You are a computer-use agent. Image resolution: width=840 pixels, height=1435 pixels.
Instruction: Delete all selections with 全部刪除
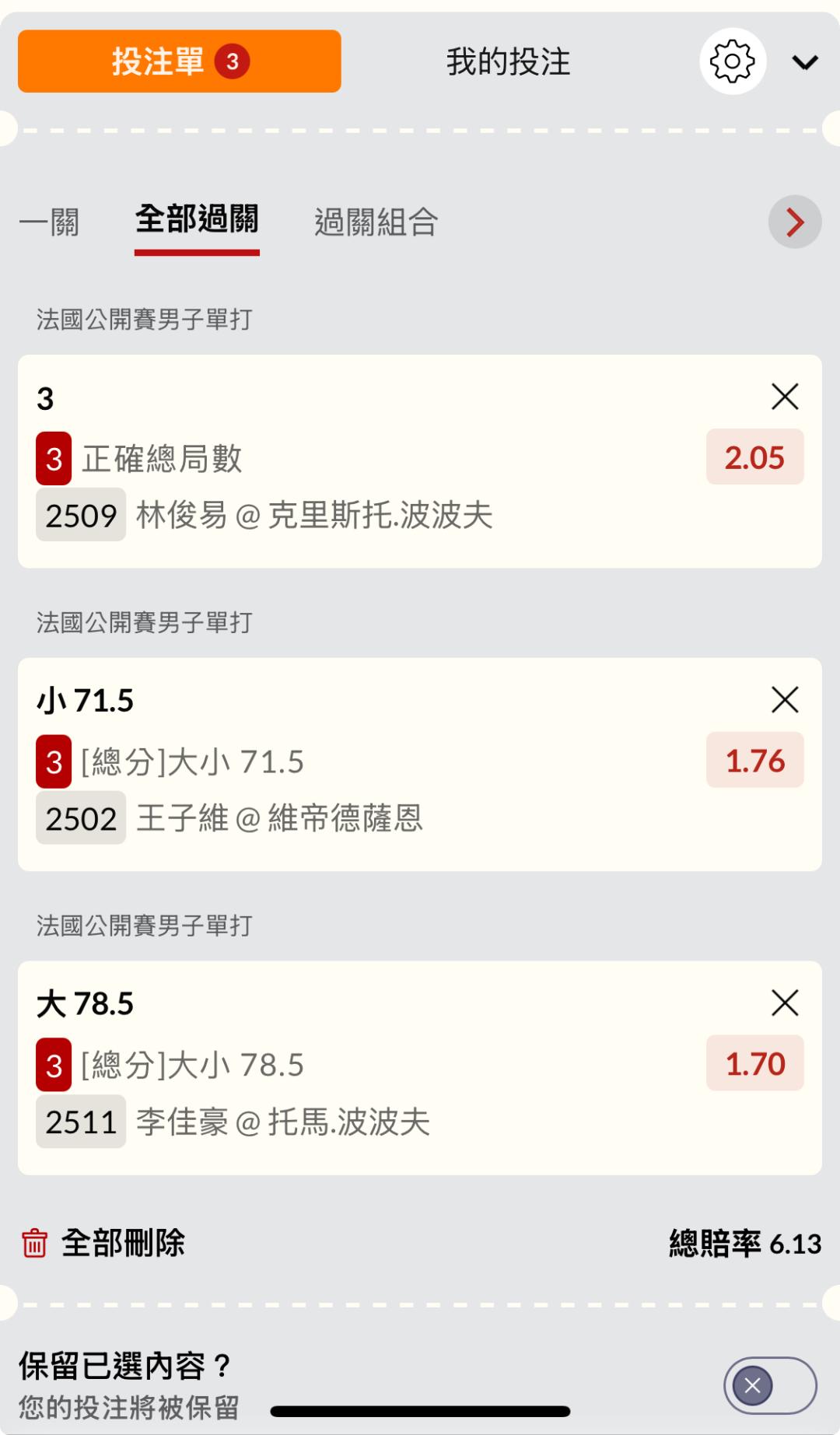pos(103,1243)
